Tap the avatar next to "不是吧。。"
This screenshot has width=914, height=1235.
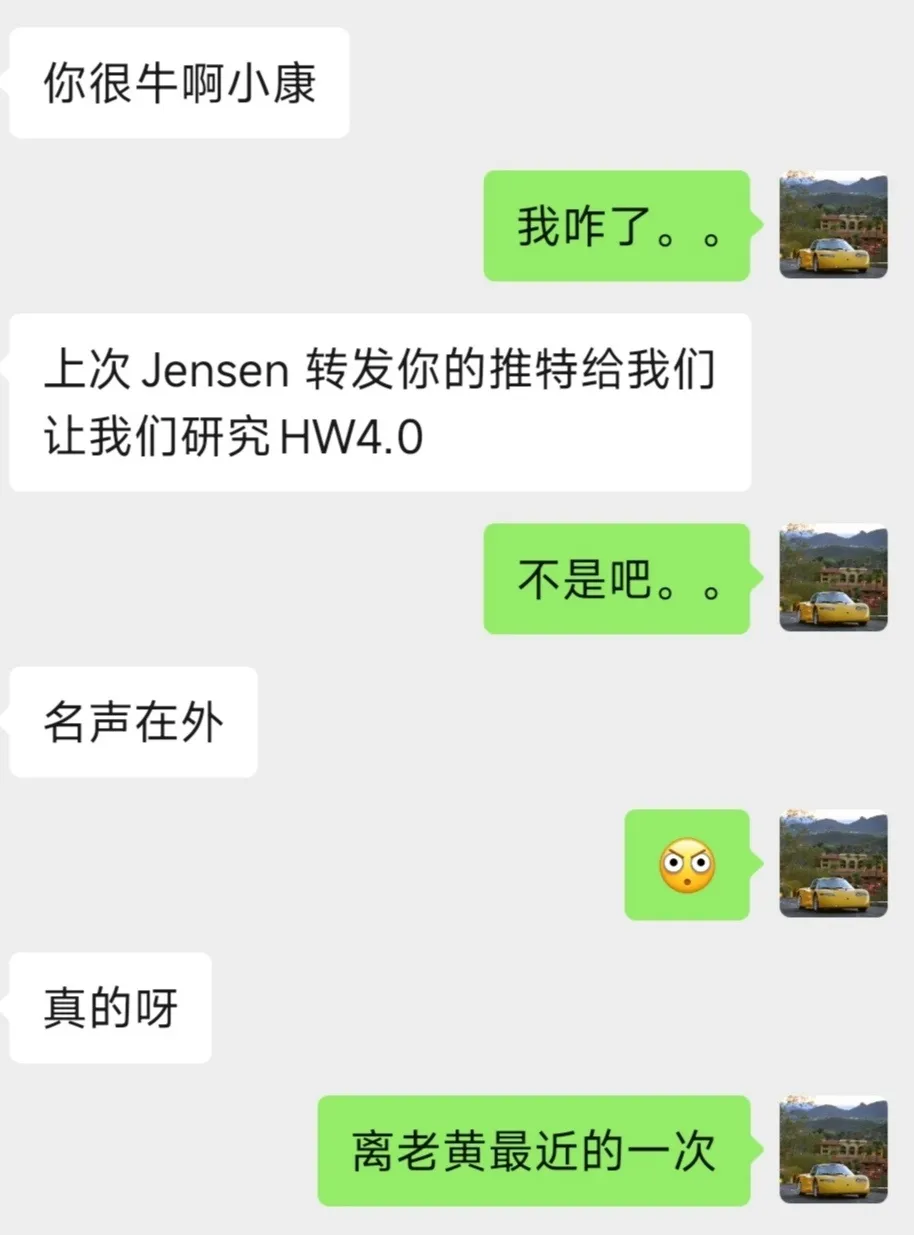point(833,577)
